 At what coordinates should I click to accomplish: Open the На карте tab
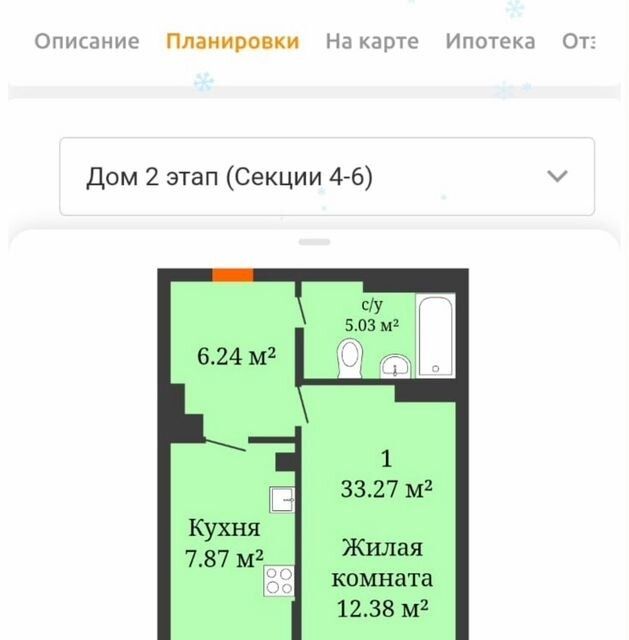click(372, 41)
